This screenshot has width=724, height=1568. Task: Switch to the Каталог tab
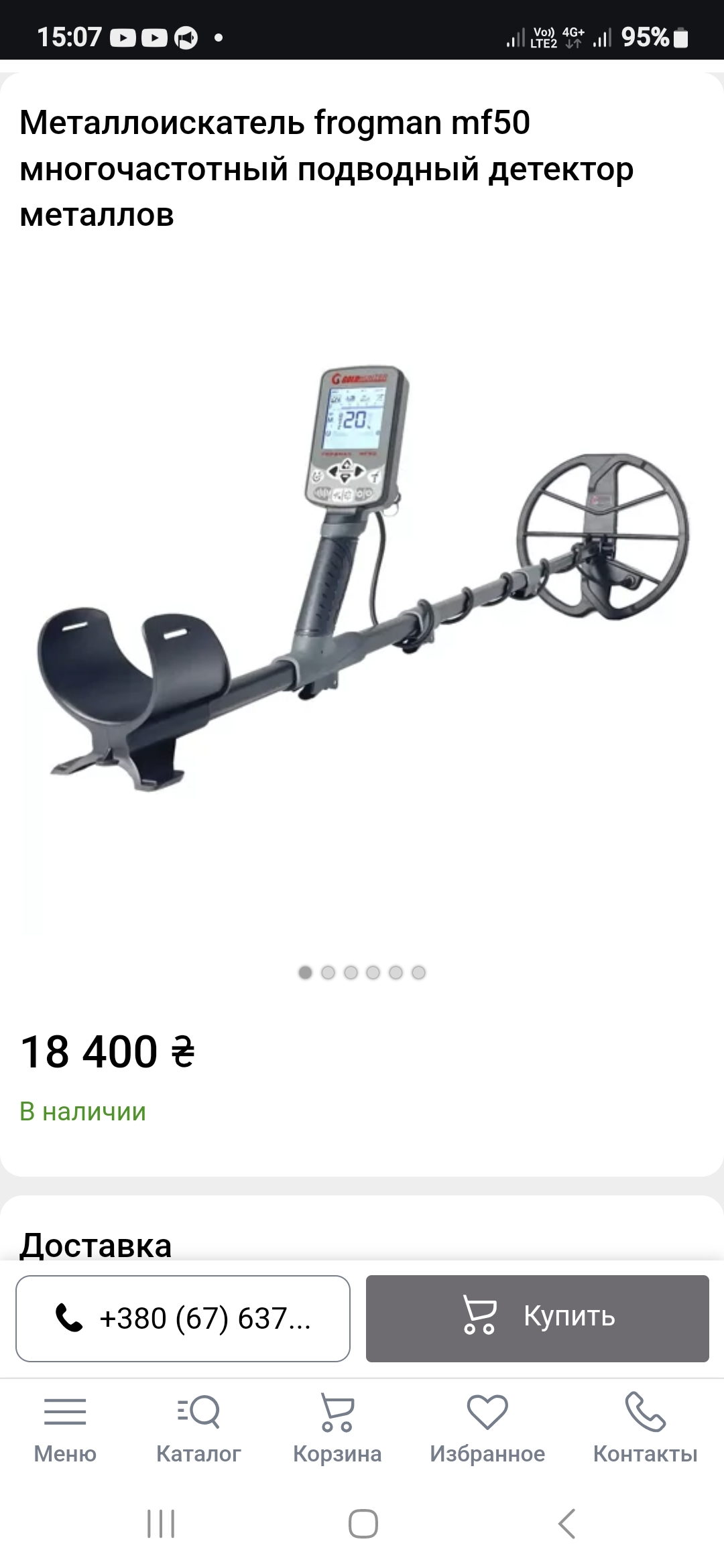198,1431
